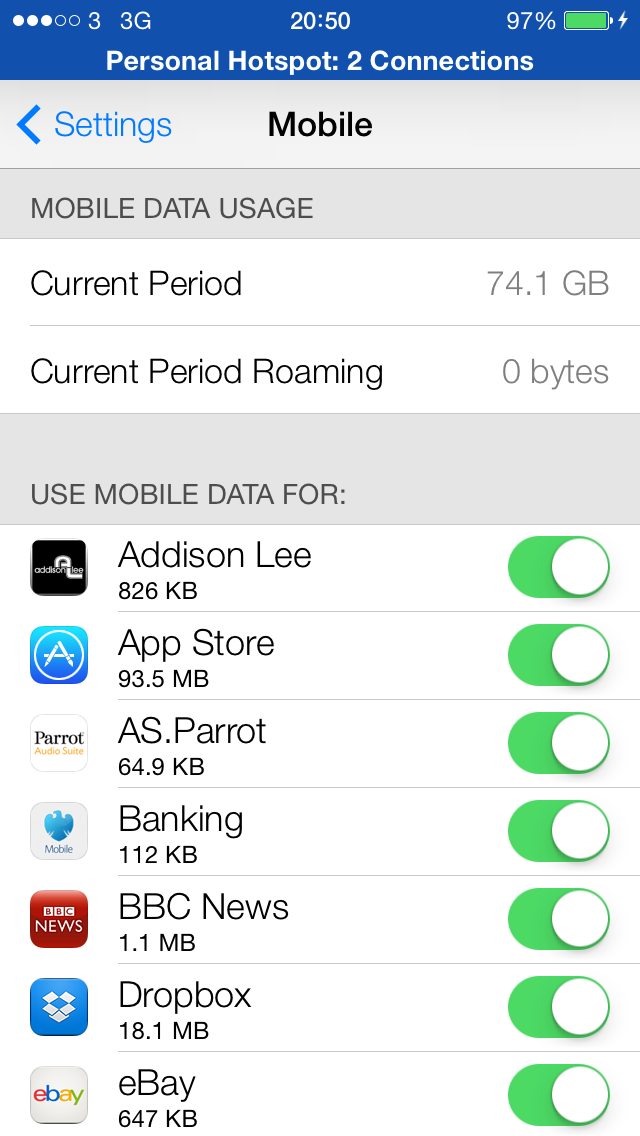Toggle the AS.Parrot mobile data switch
This screenshot has height=1136, width=640.
(559, 743)
